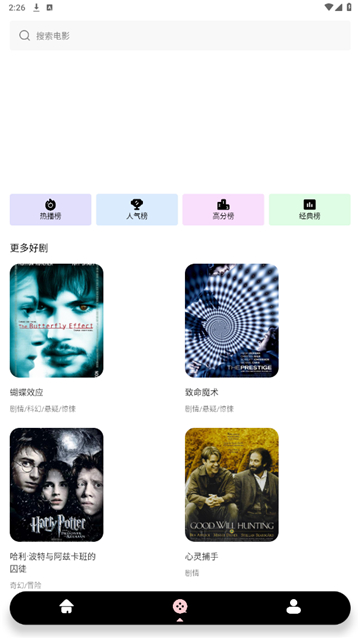View the 经典榜 list

pos(309,209)
